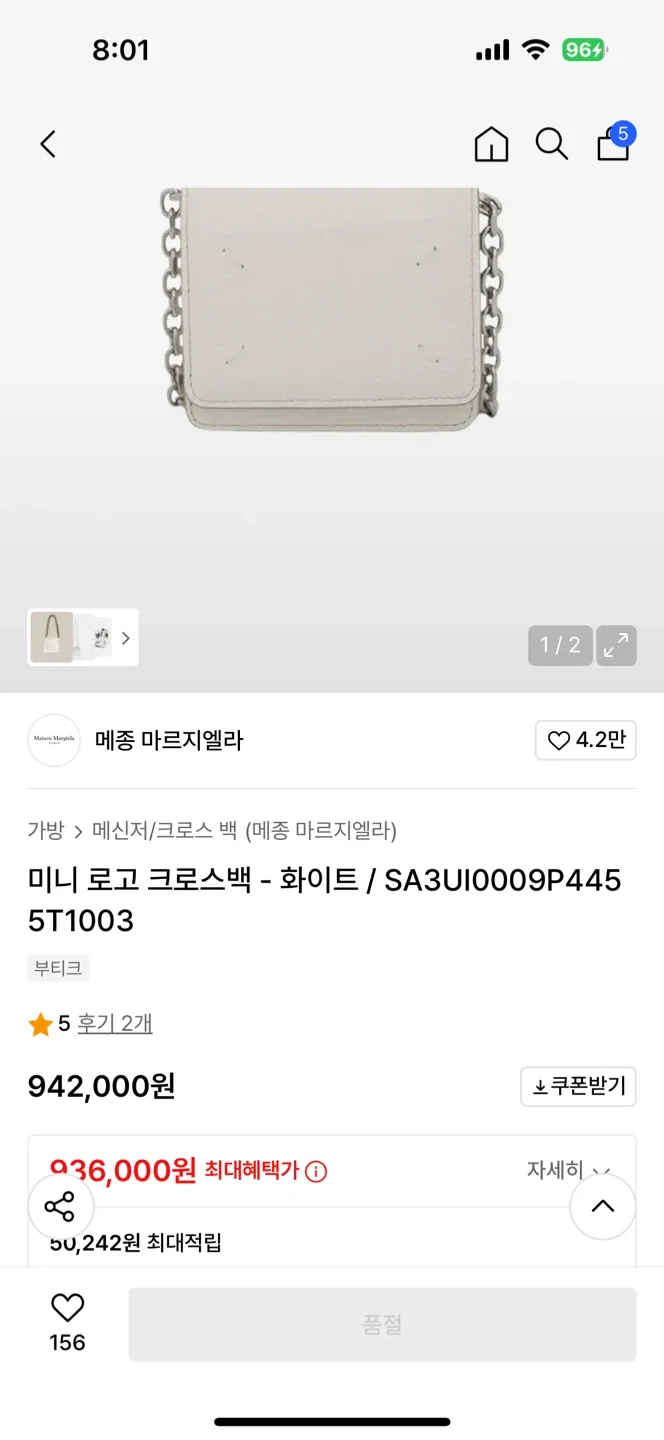The height and width of the screenshot is (1440, 664).
Task: Like the brand with the 4.2만 heart
Action: coord(586,741)
